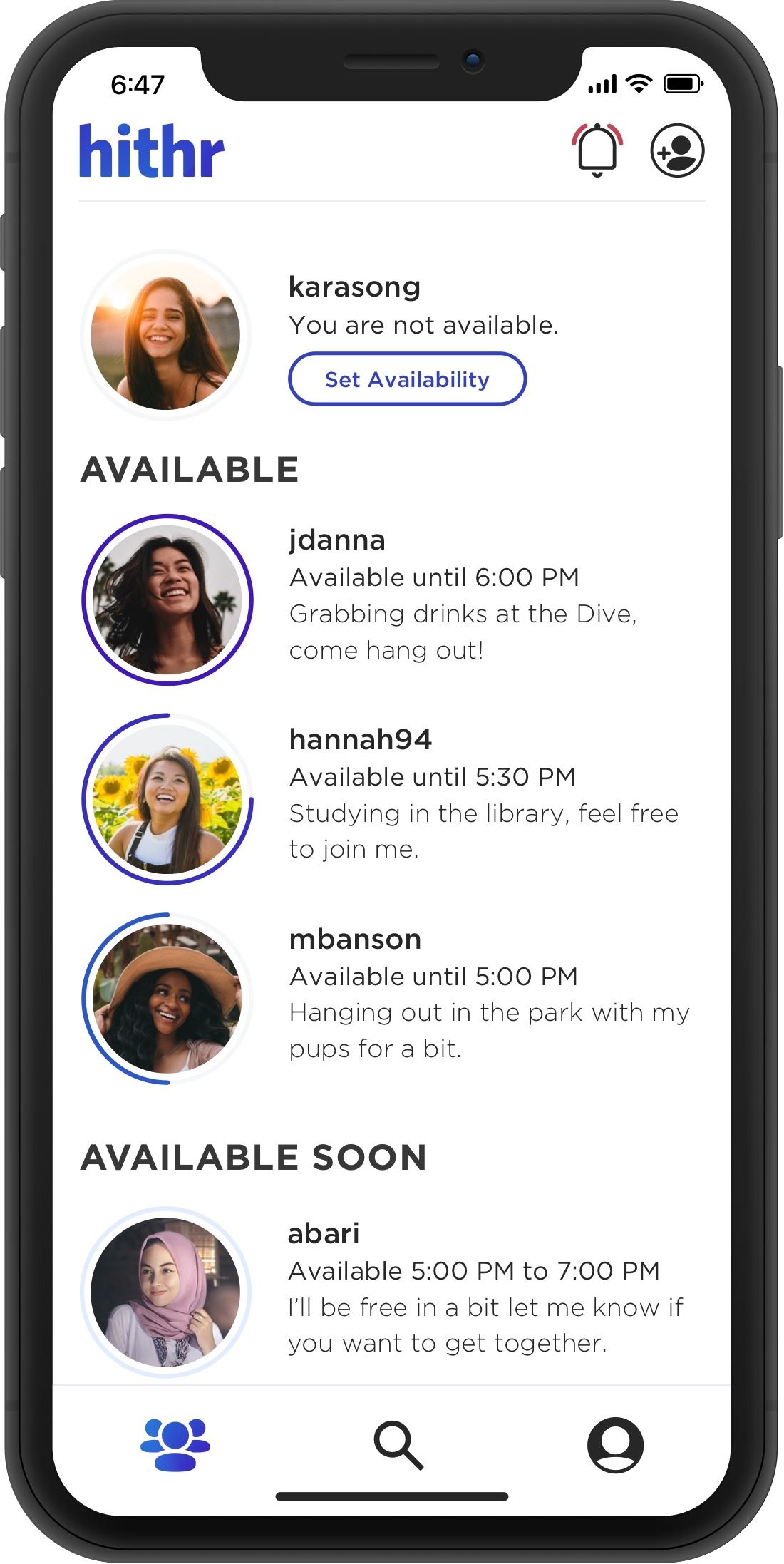The height and width of the screenshot is (1564, 784).
Task: Tap the add friend icon
Action: click(x=677, y=150)
